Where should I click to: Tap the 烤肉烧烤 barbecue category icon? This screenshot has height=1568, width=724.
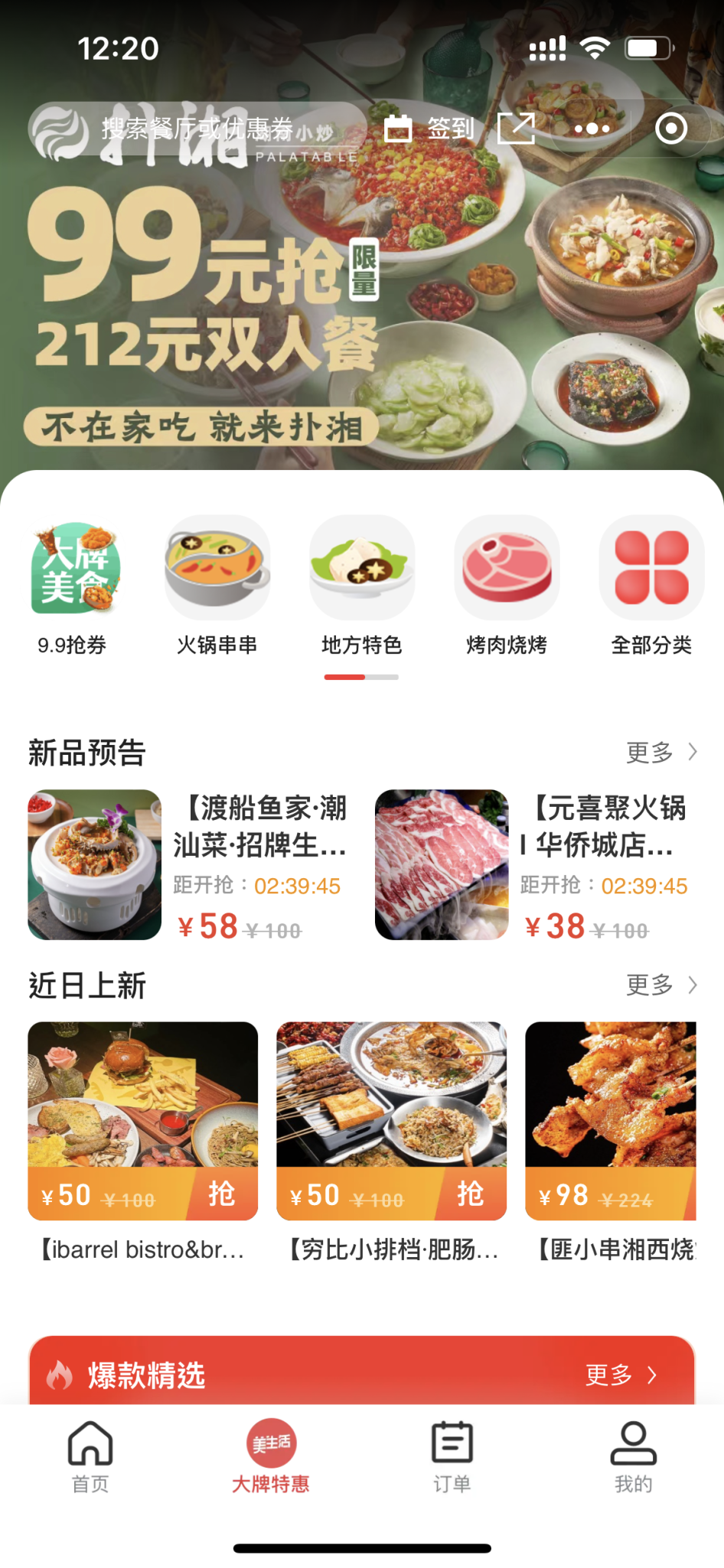pos(507,568)
